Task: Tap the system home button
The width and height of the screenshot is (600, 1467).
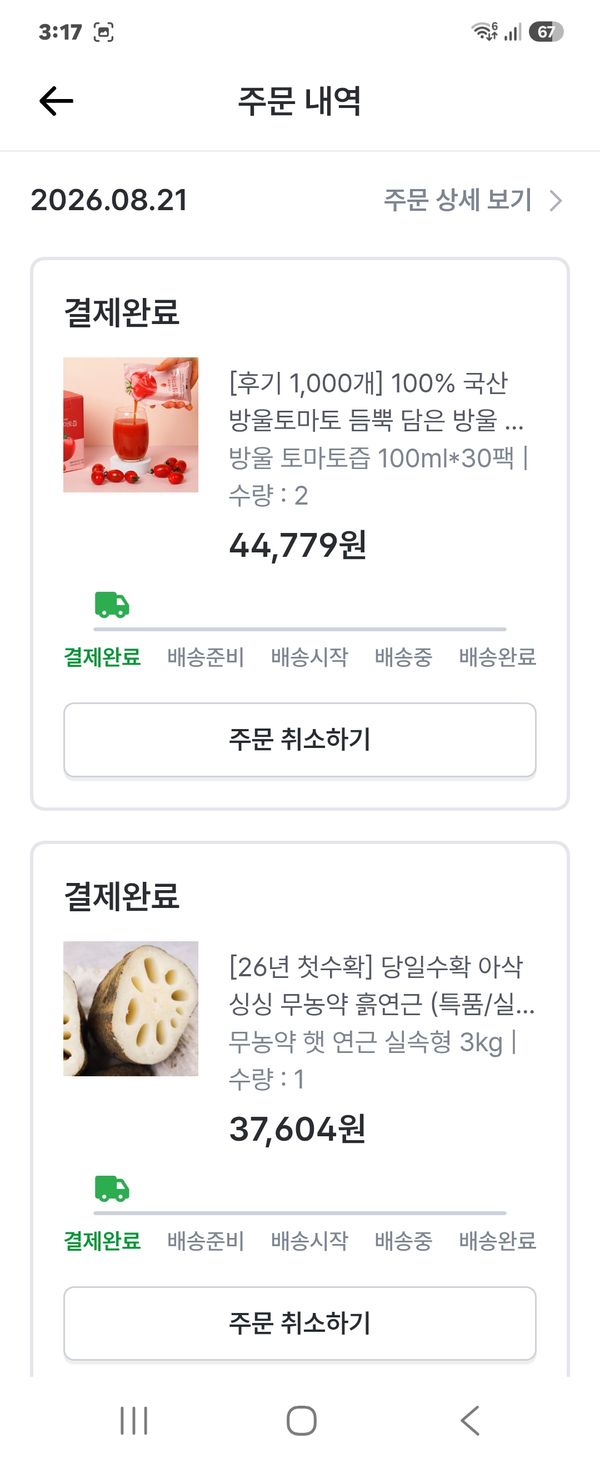Action: pos(301,1420)
